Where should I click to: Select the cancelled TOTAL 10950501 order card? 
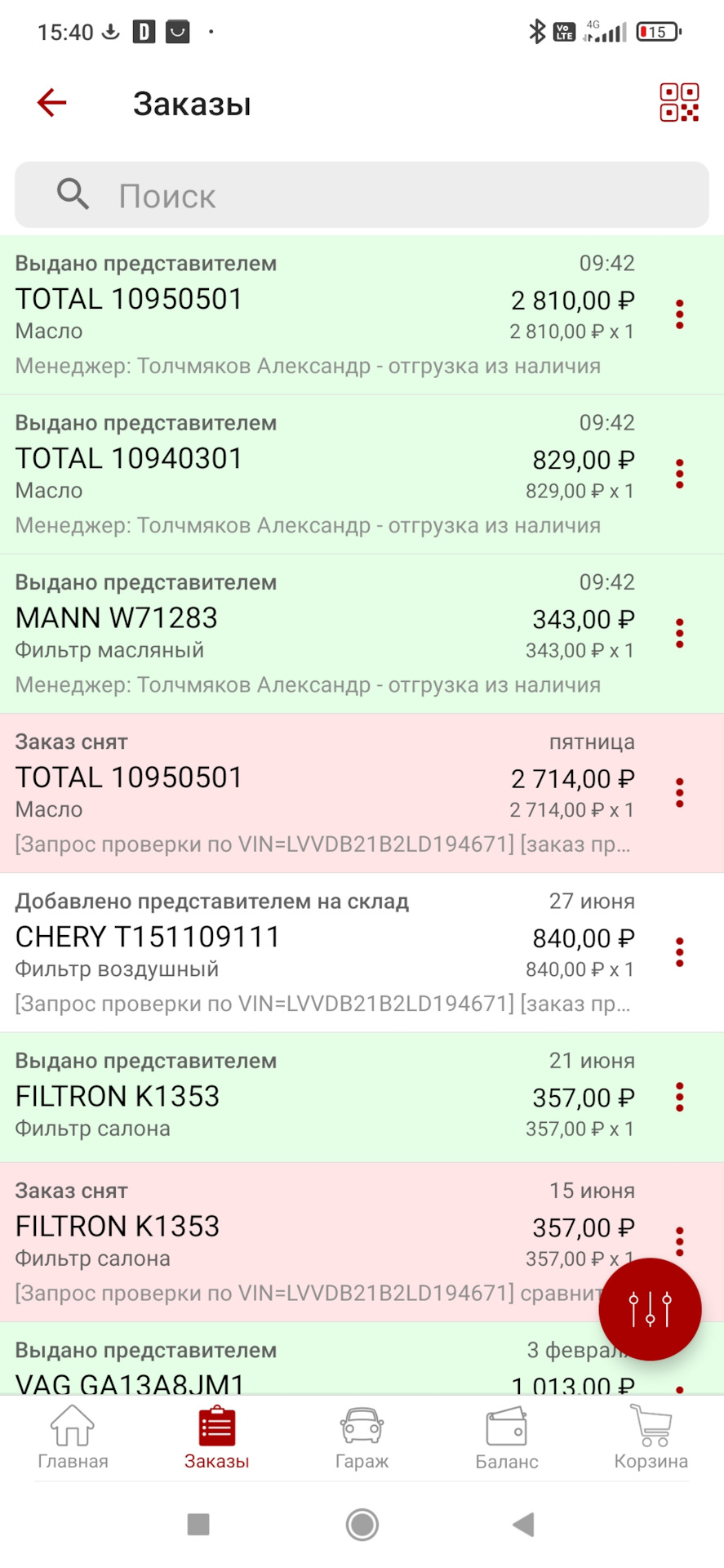click(x=326, y=792)
